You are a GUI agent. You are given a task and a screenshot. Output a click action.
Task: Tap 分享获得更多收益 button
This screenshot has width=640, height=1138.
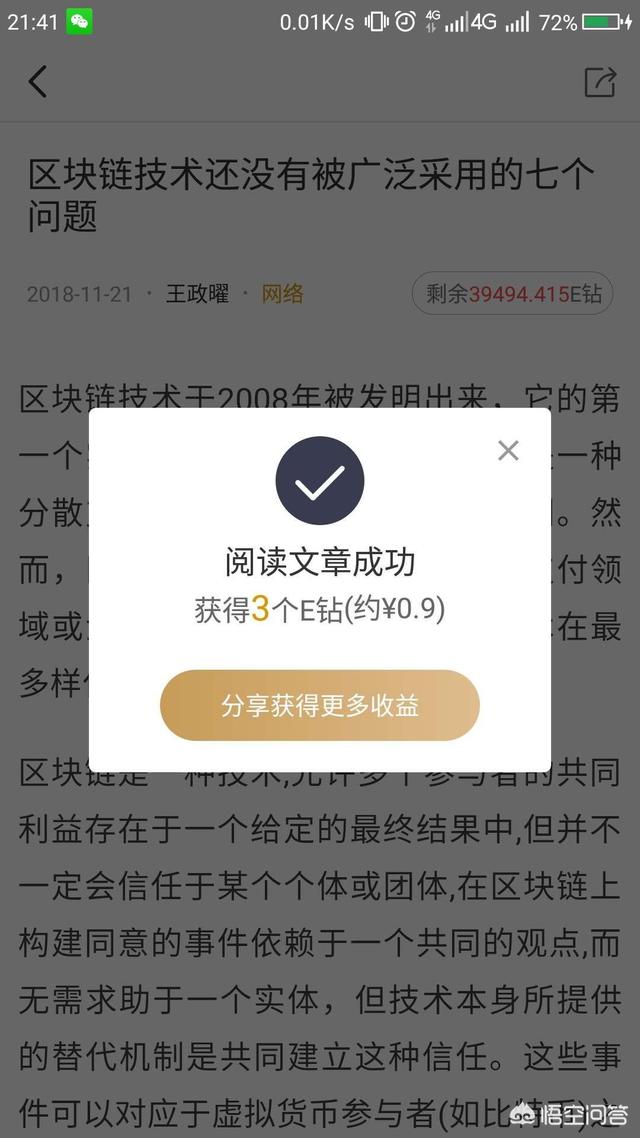[x=320, y=706]
